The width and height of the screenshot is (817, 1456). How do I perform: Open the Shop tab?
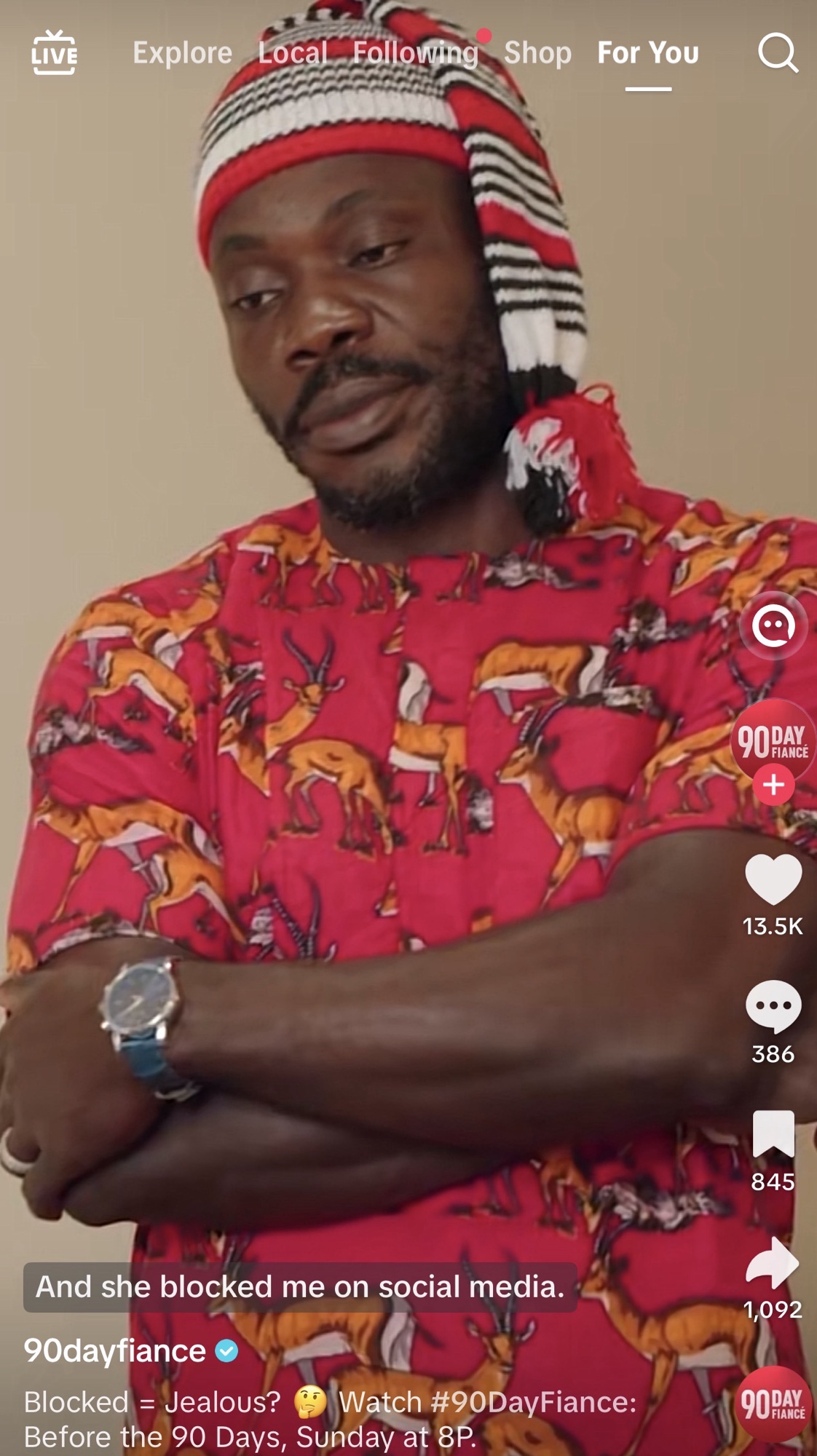pyautogui.click(x=537, y=53)
